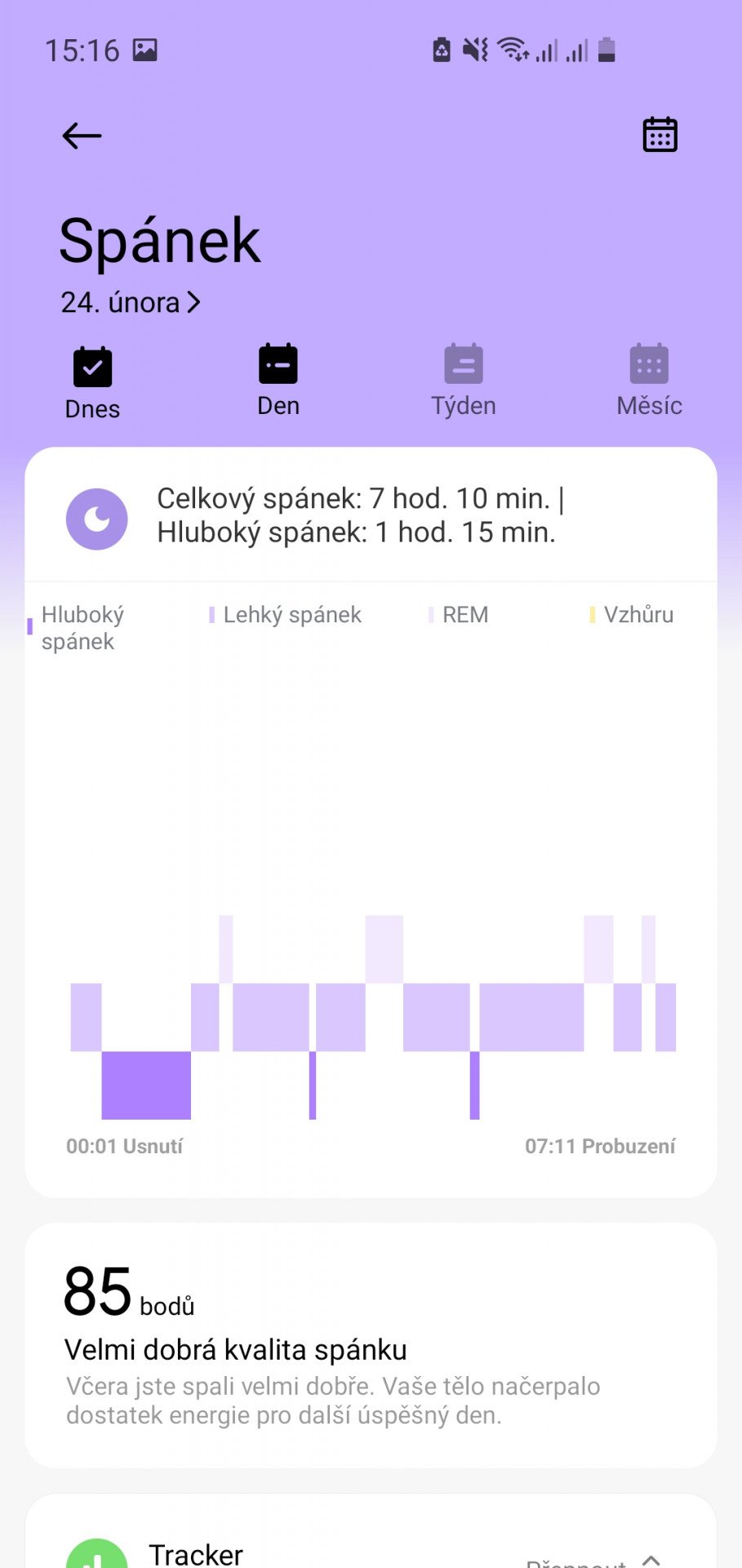Switch to the Týden view
This screenshot has width=742, height=1568.
464,381
